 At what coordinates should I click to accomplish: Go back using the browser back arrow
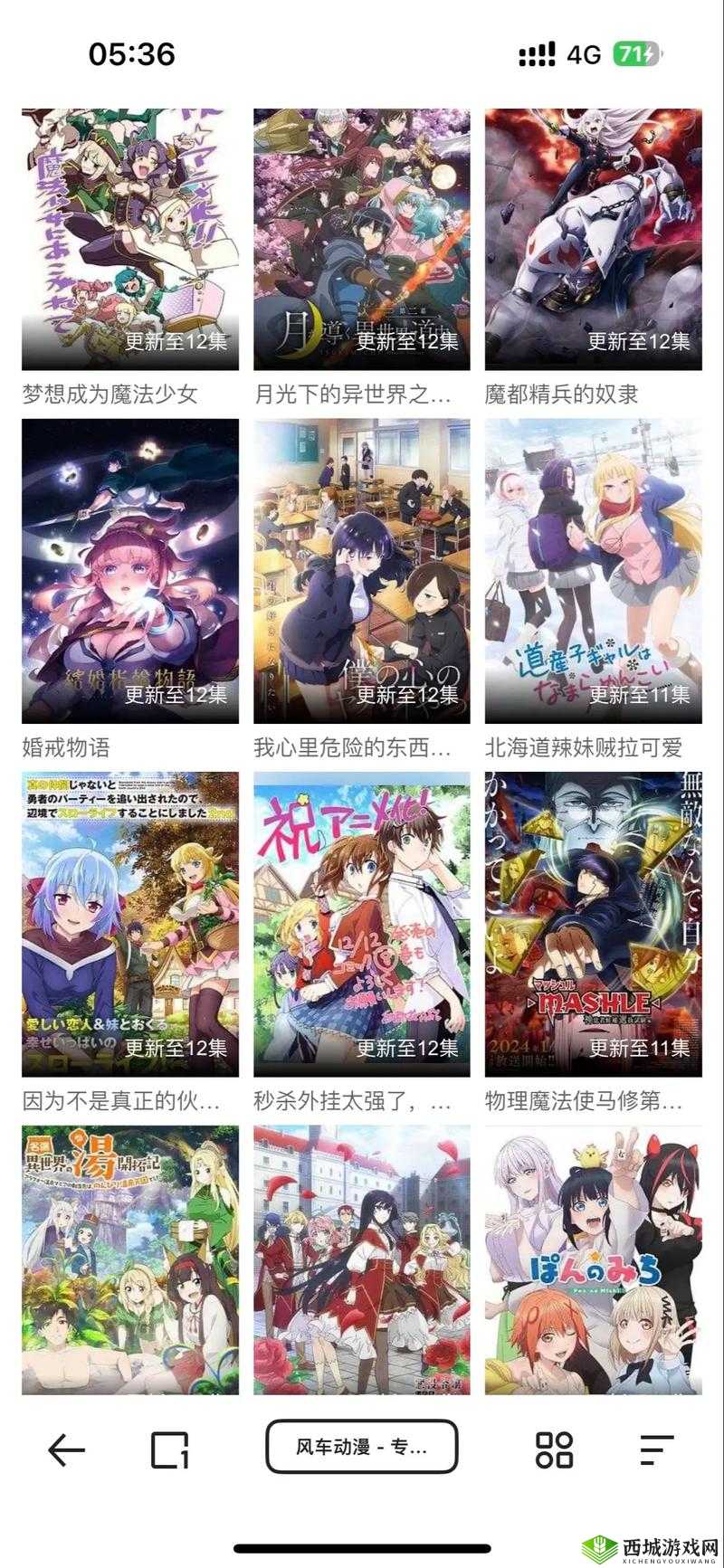pos(67,1449)
